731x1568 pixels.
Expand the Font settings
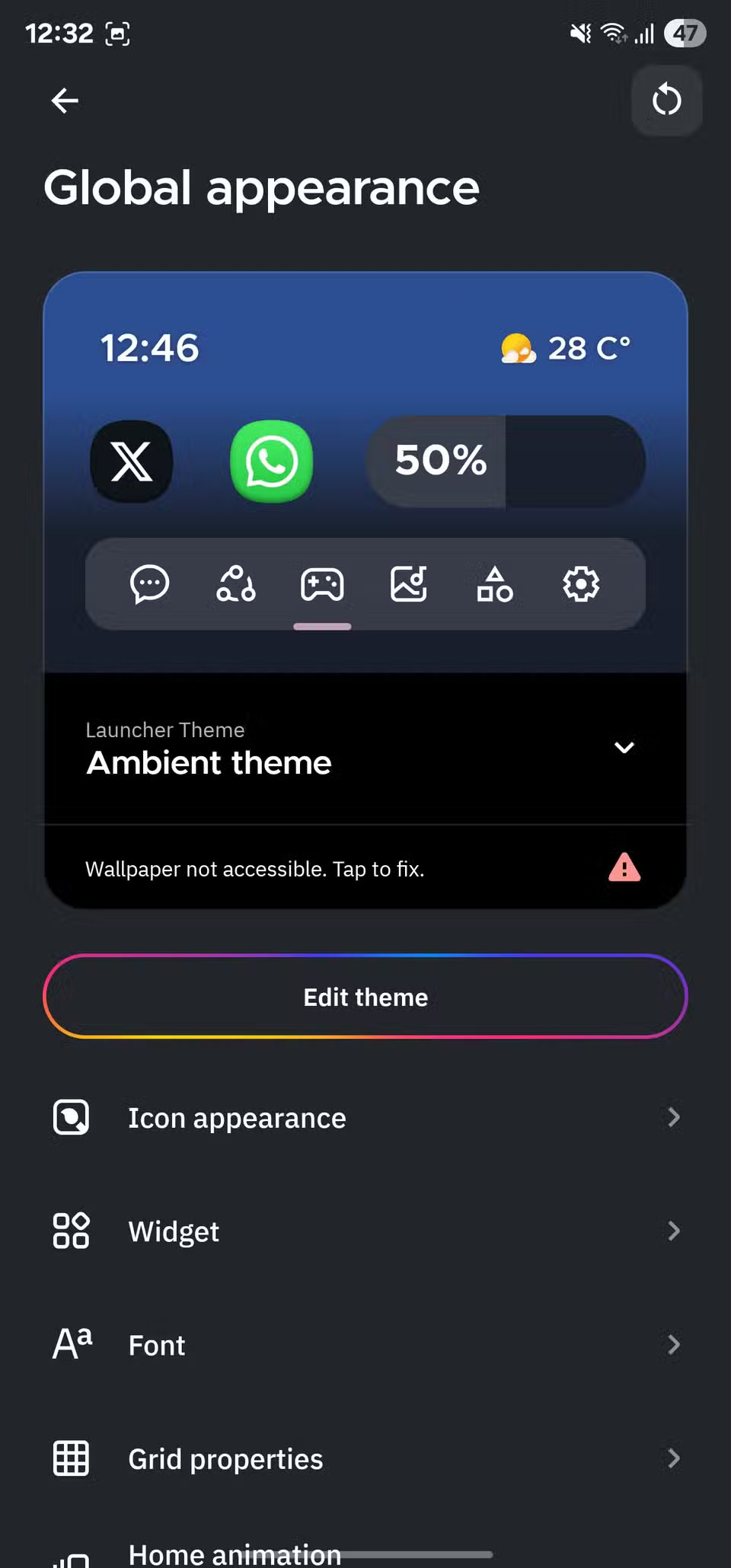click(x=365, y=1344)
